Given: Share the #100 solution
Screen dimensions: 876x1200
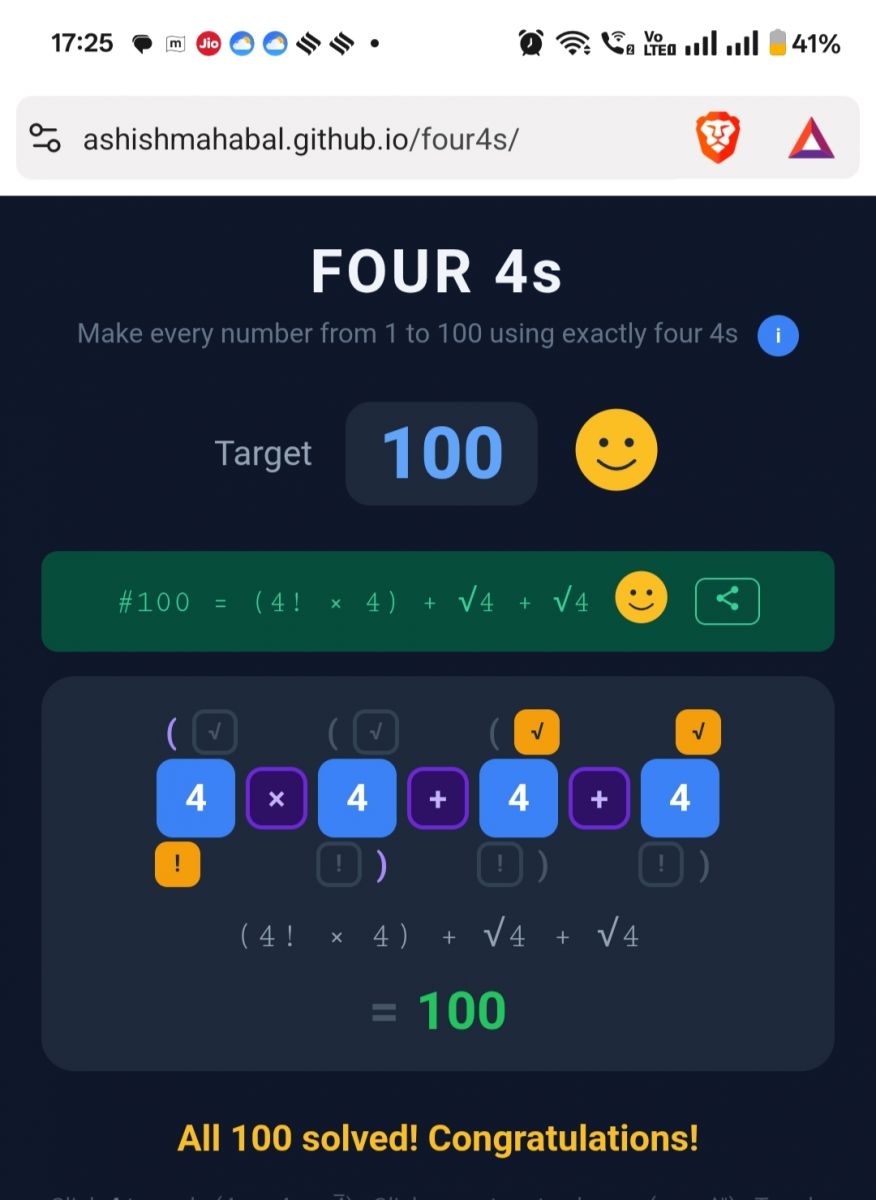Looking at the screenshot, I should point(727,601).
